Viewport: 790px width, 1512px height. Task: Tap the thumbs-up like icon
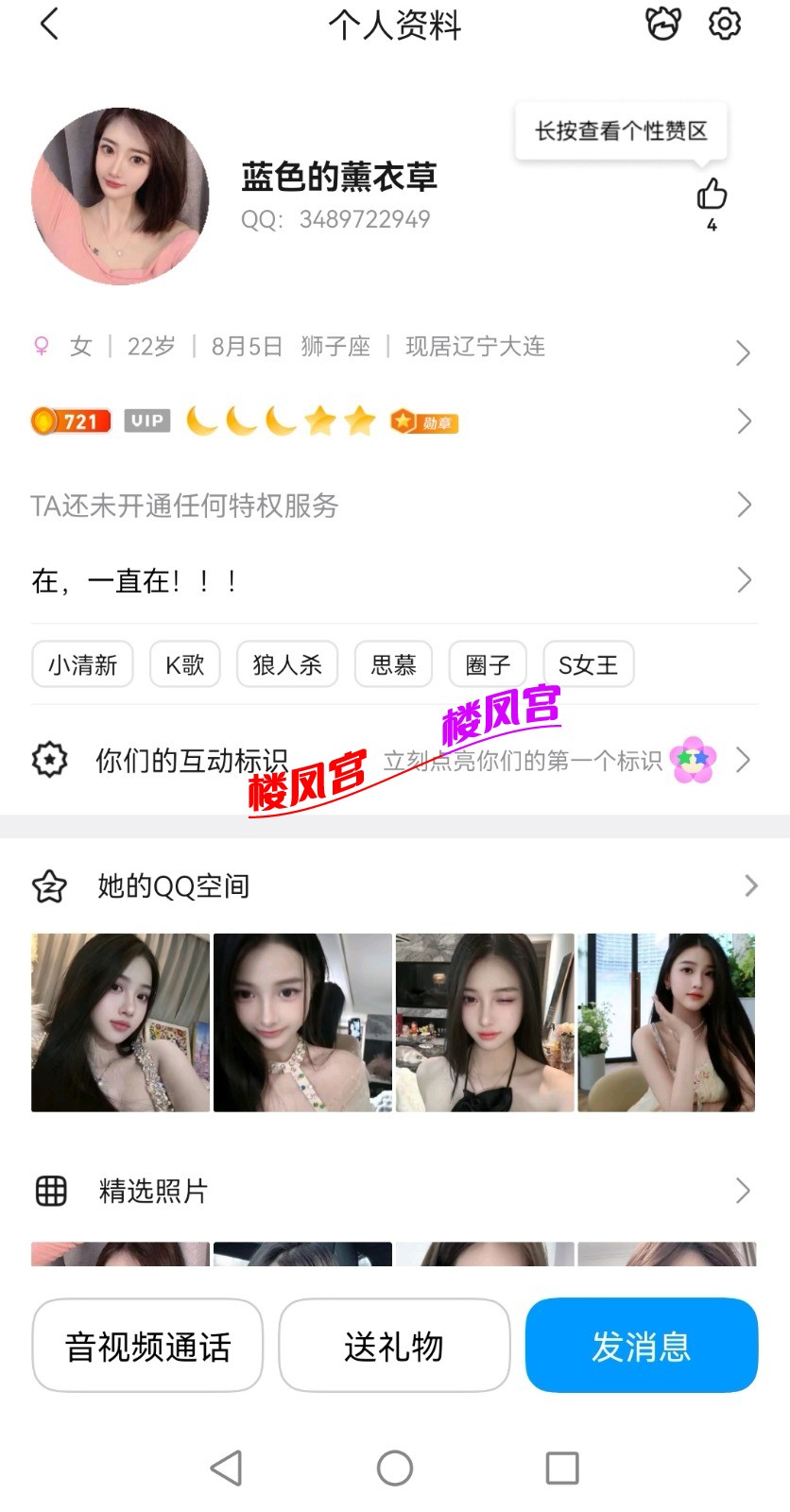click(x=712, y=196)
